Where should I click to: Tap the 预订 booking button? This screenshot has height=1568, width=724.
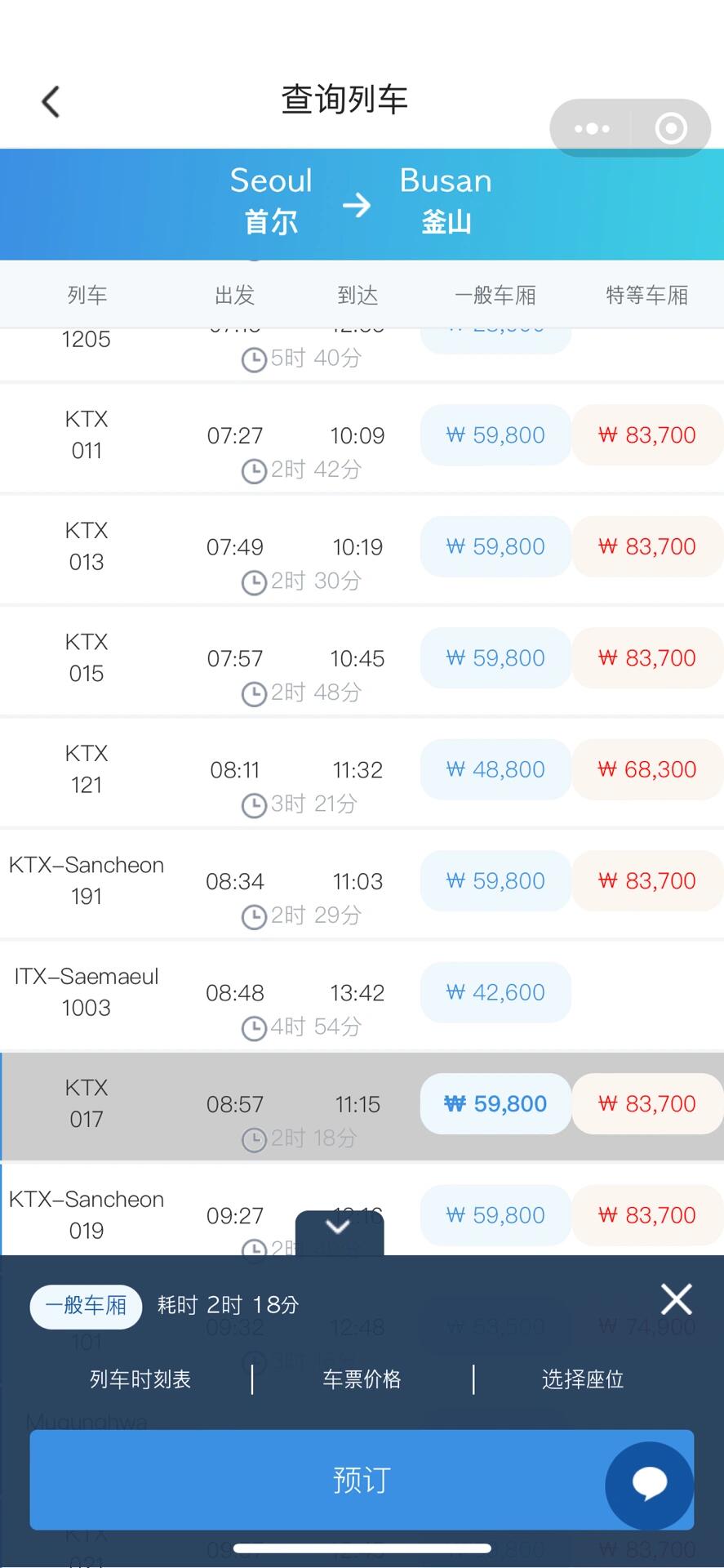coord(362,1480)
